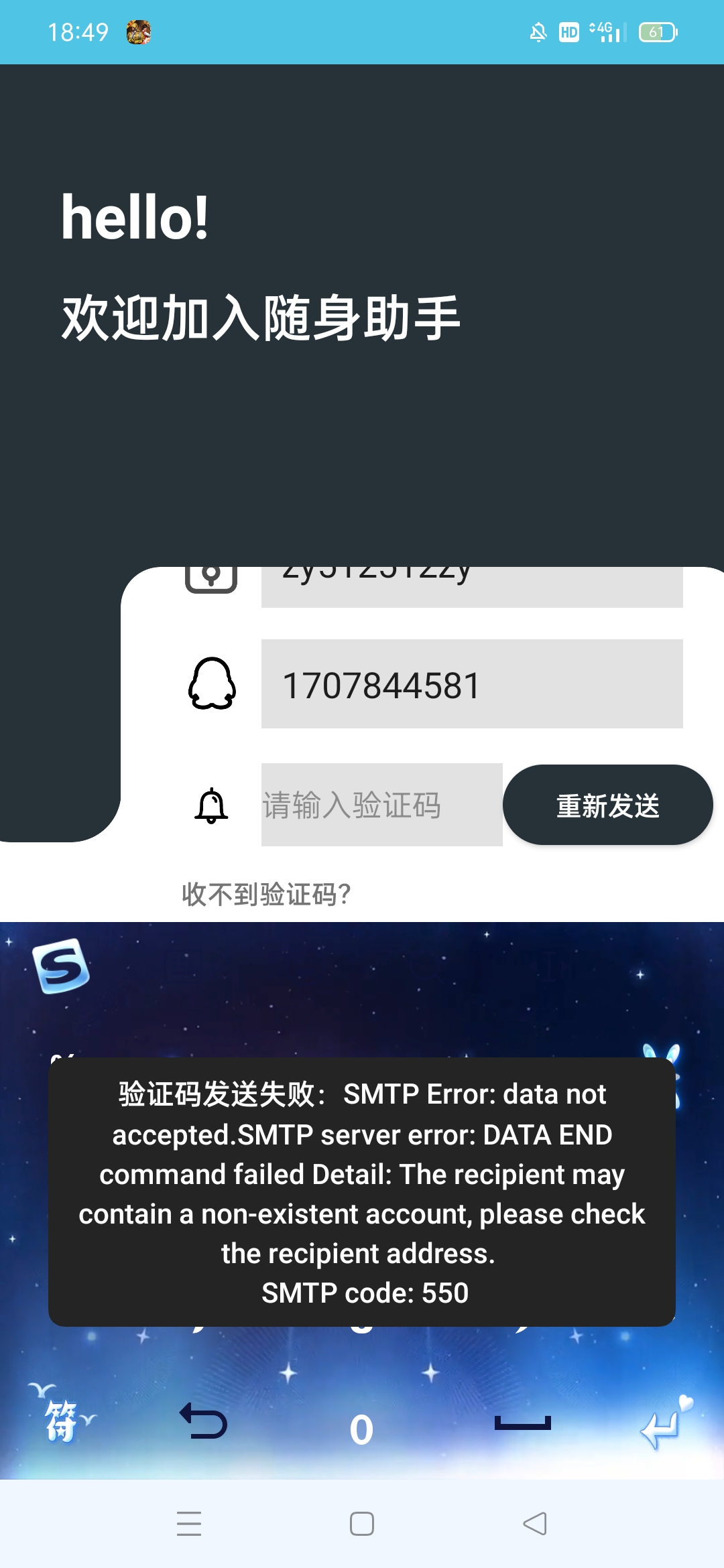Open the 符 symbols key

(x=62, y=1419)
